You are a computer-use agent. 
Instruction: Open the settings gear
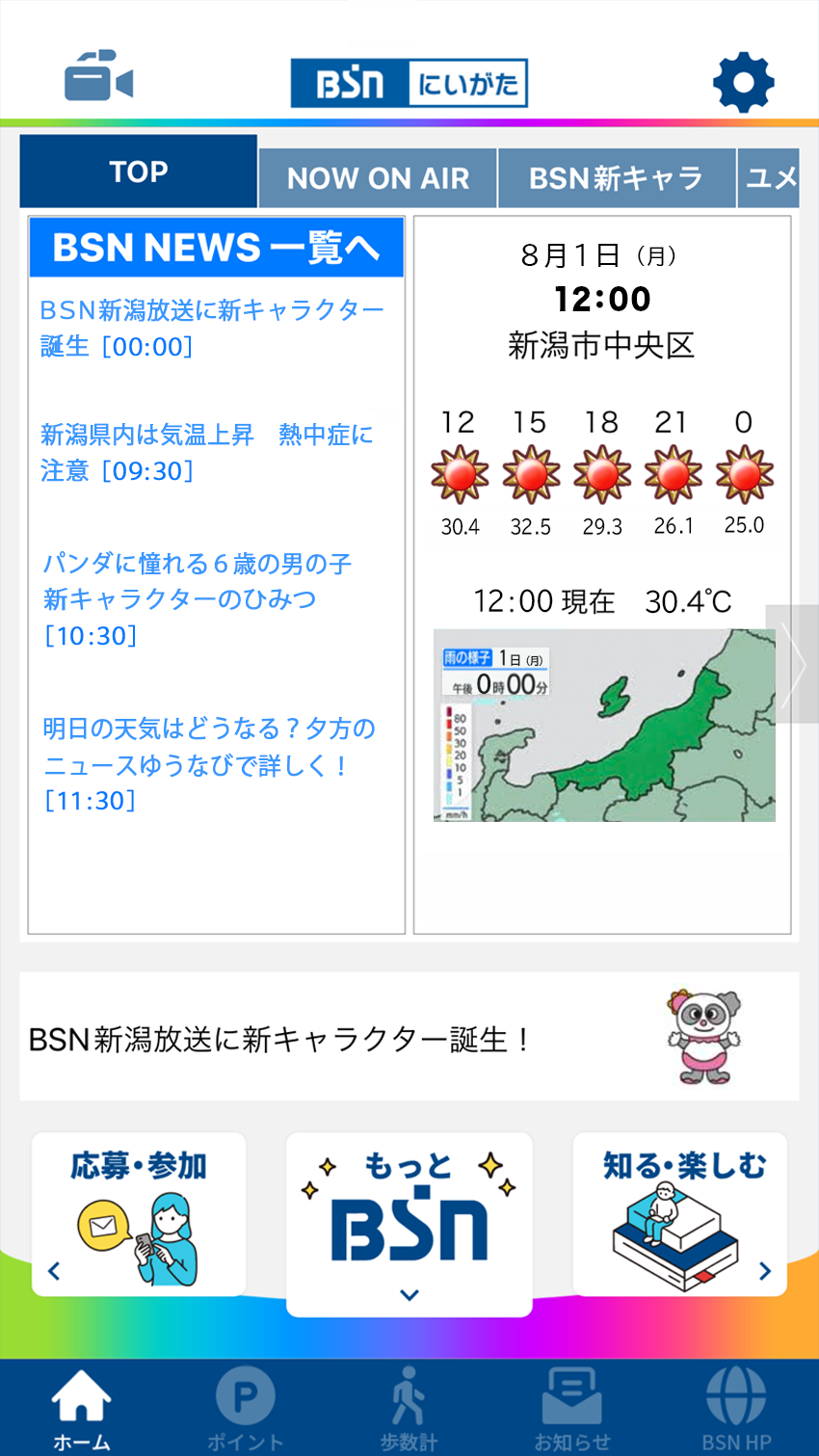[x=743, y=83]
